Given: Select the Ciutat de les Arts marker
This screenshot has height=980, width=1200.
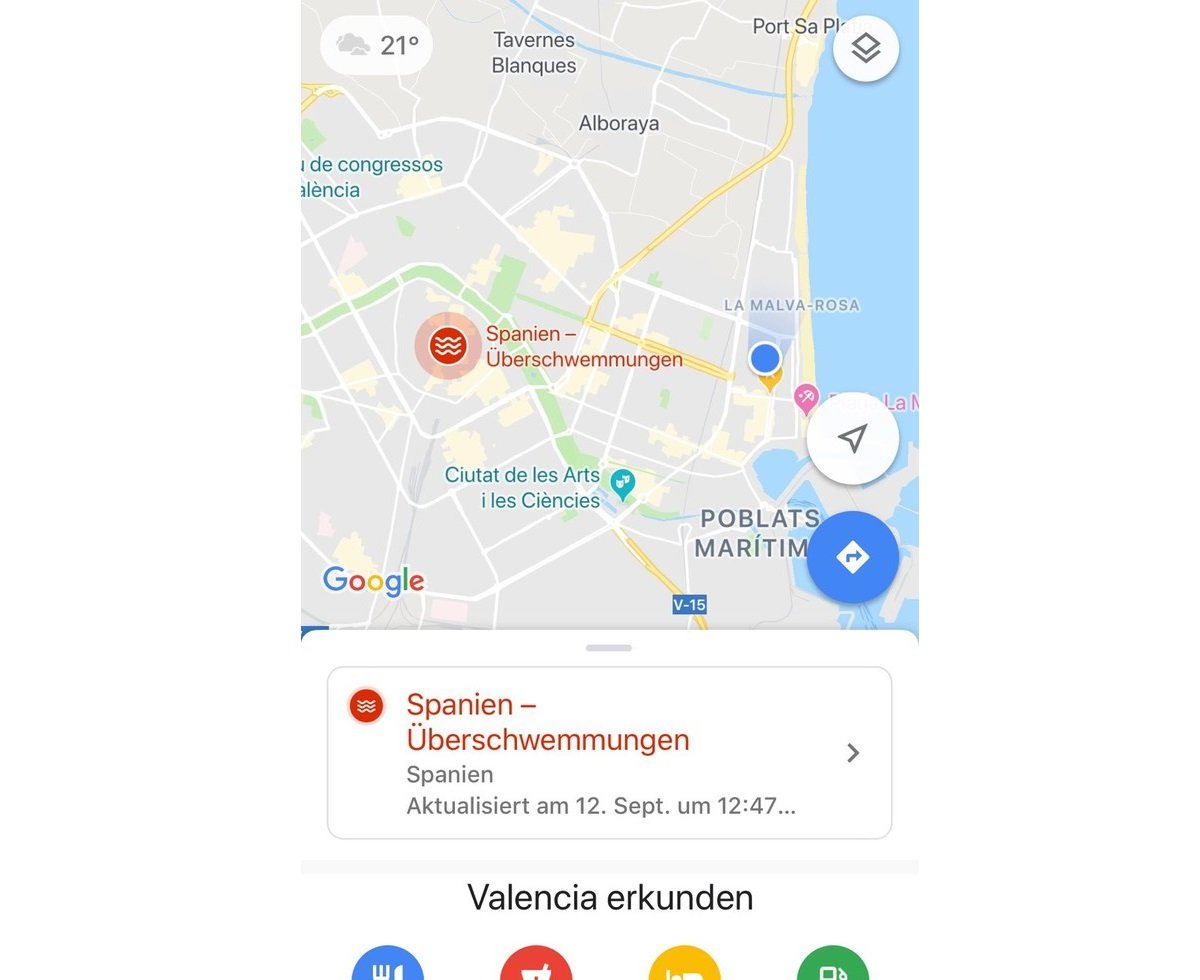Looking at the screenshot, I should tap(623, 485).
